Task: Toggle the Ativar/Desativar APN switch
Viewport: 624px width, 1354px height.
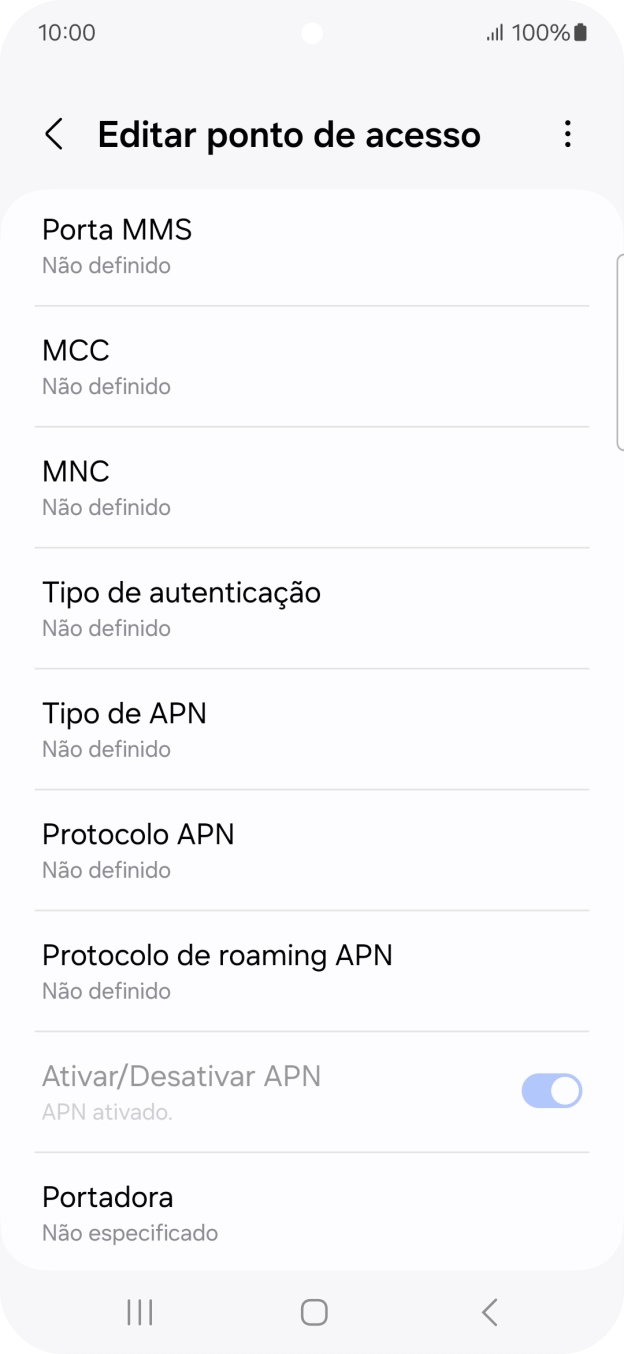Action: [551, 1091]
